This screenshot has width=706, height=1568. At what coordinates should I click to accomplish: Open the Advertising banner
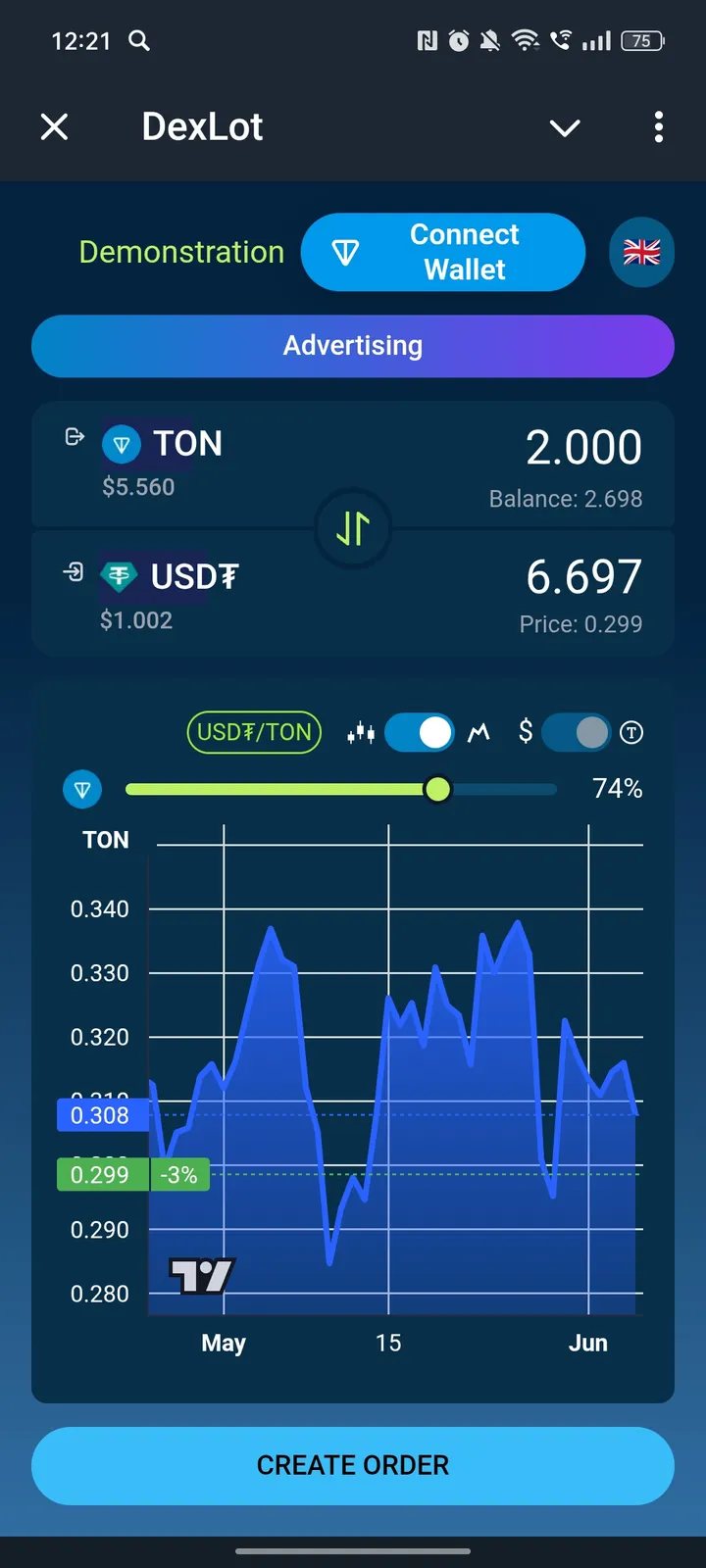click(x=353, y=346)
